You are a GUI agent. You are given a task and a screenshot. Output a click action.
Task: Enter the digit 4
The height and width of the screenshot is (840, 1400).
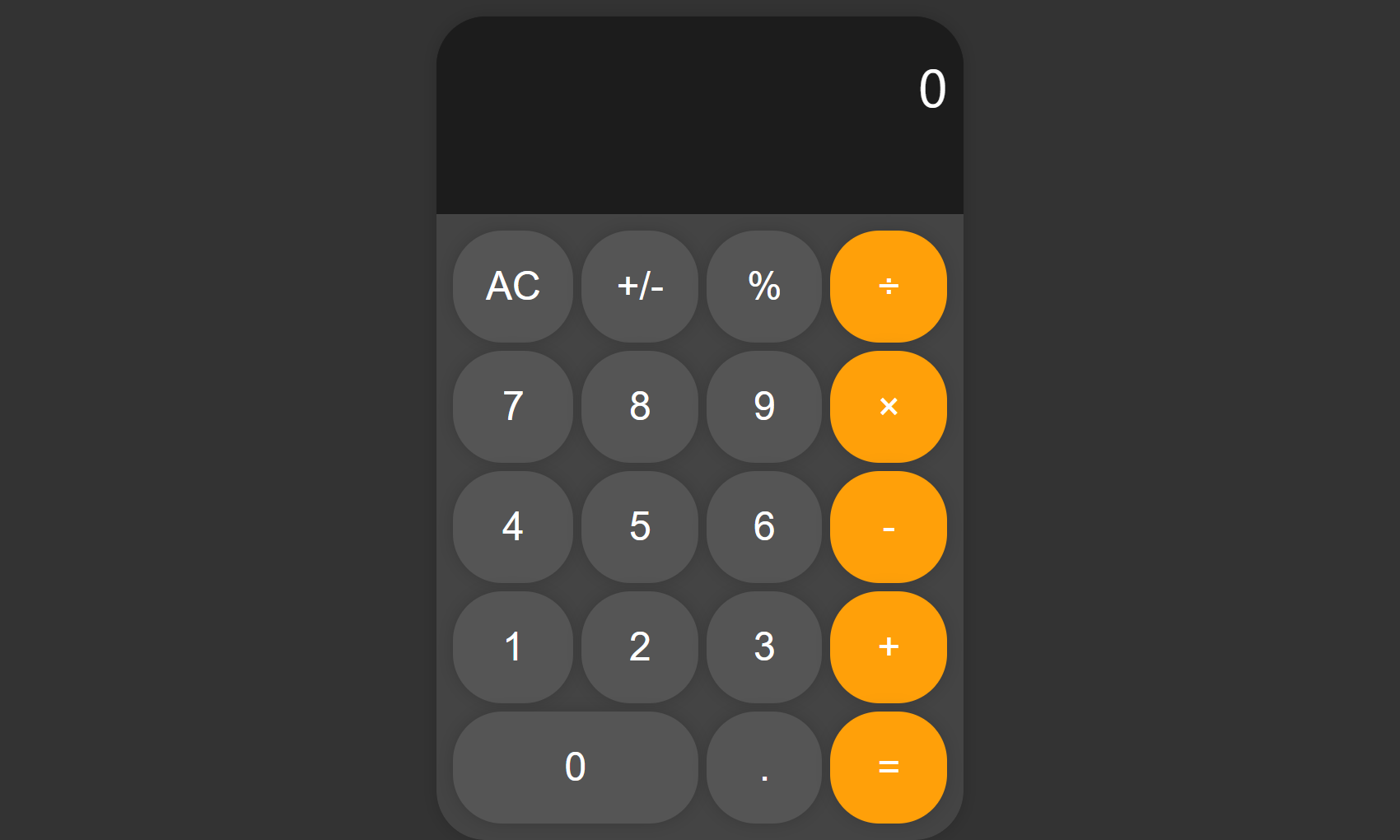(x=512, y=527)
